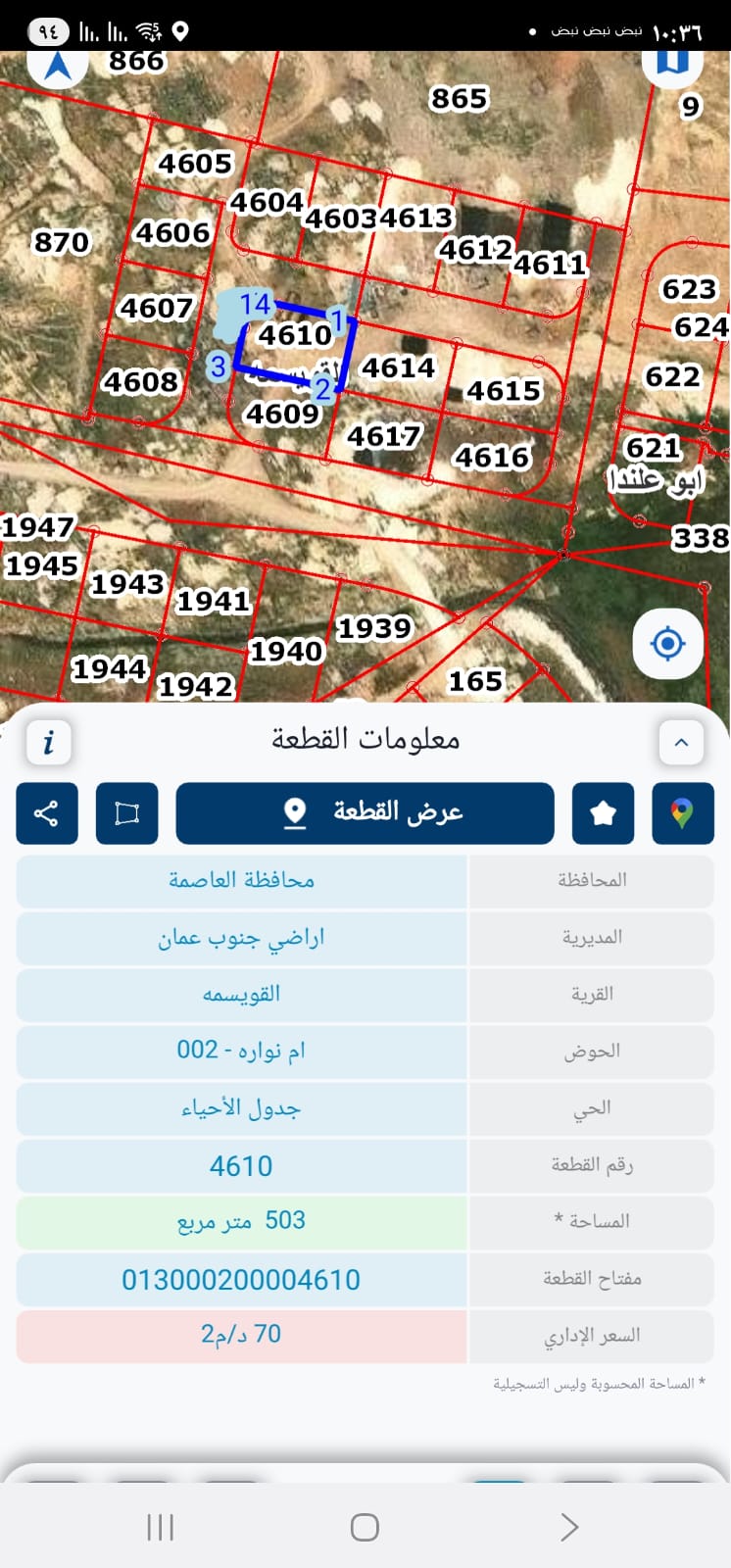The height and width of the screenshot is (1568, 731).
Task: Tap the عرض القطعة button
Action: [x=365, y=813]
